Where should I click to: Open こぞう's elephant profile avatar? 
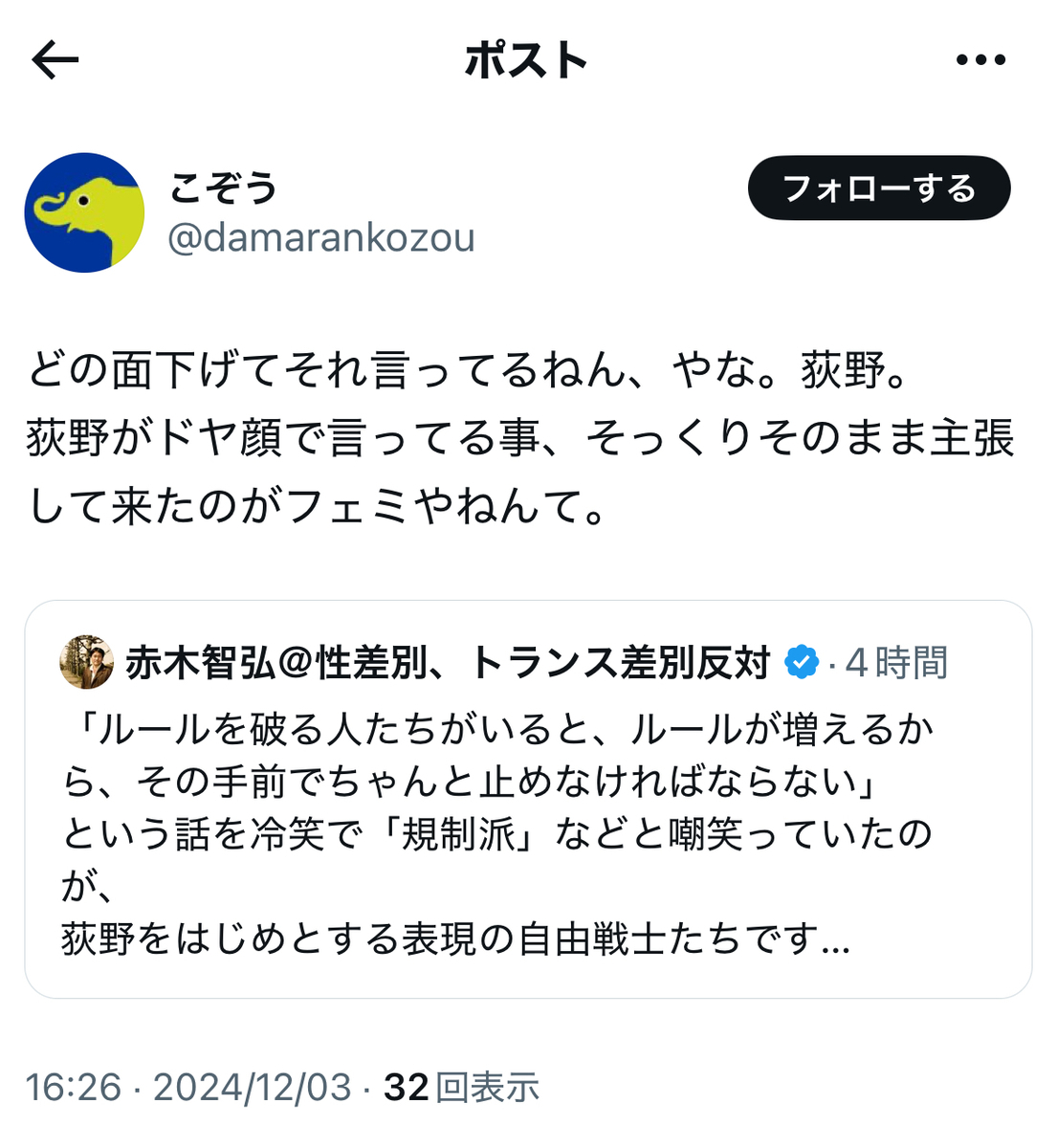coord(84,212)
